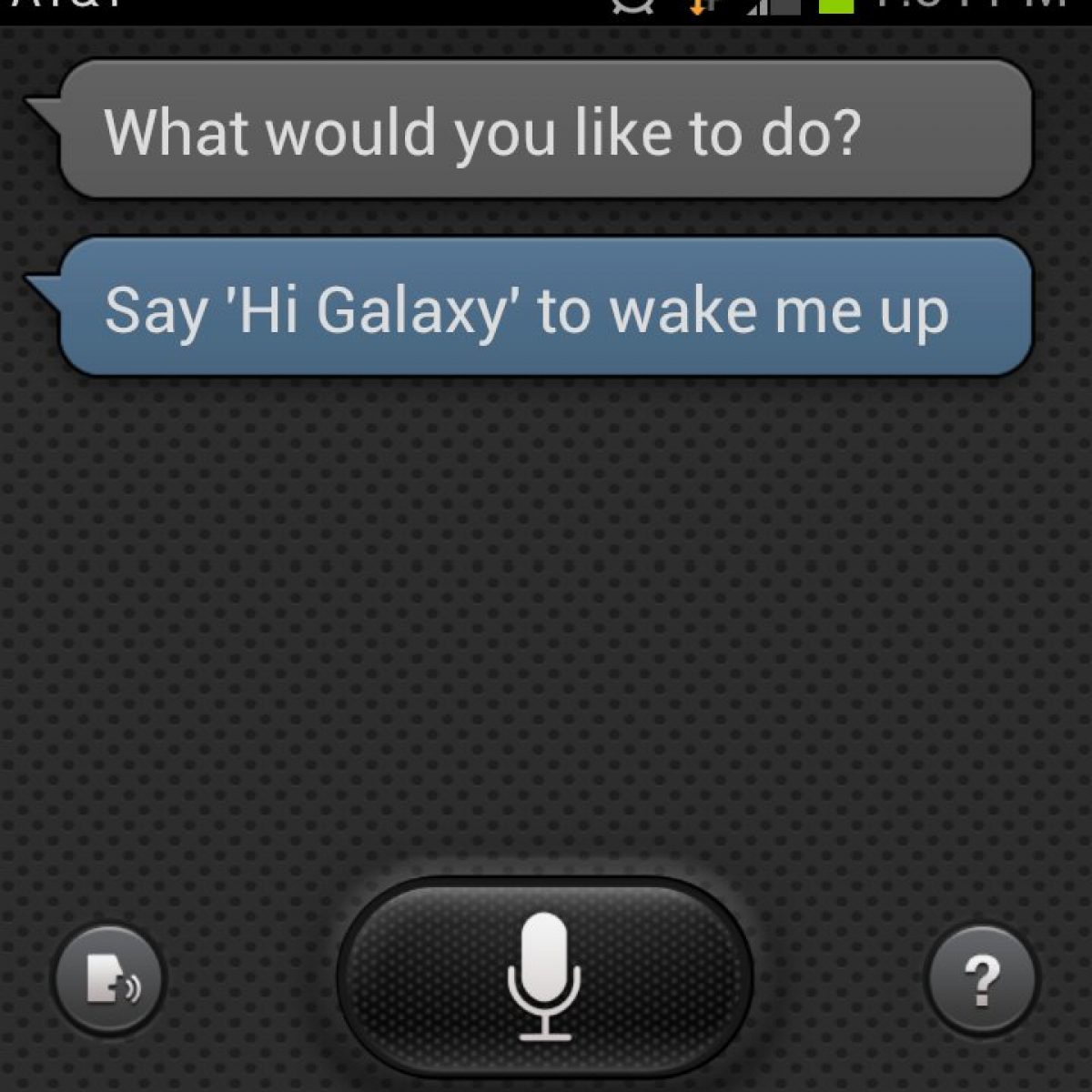1092x1092 pixels.
Task: Tap the microphone button to speak
Action: click(544, 976)
